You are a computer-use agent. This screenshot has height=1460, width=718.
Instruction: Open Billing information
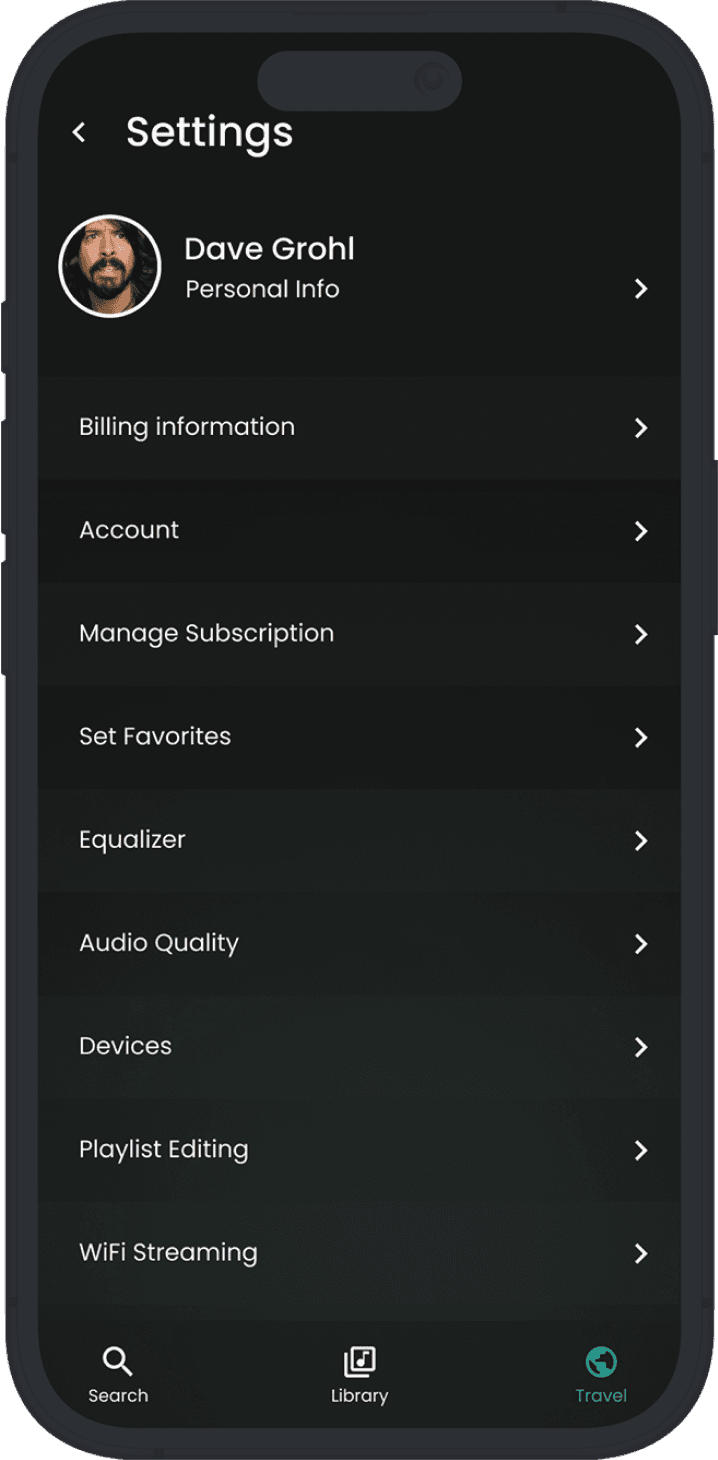359,427
